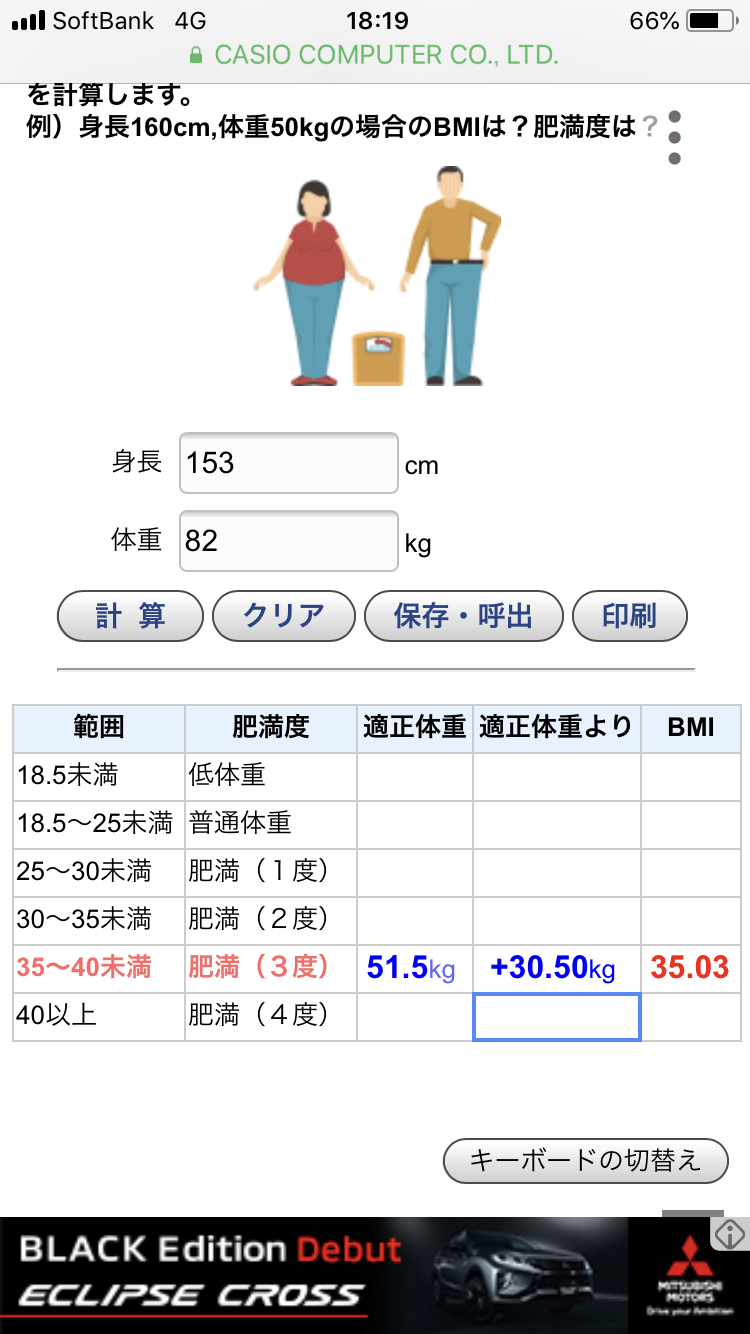
Task: Tap the 体重 weight input field
Action: tap(288, 541)
